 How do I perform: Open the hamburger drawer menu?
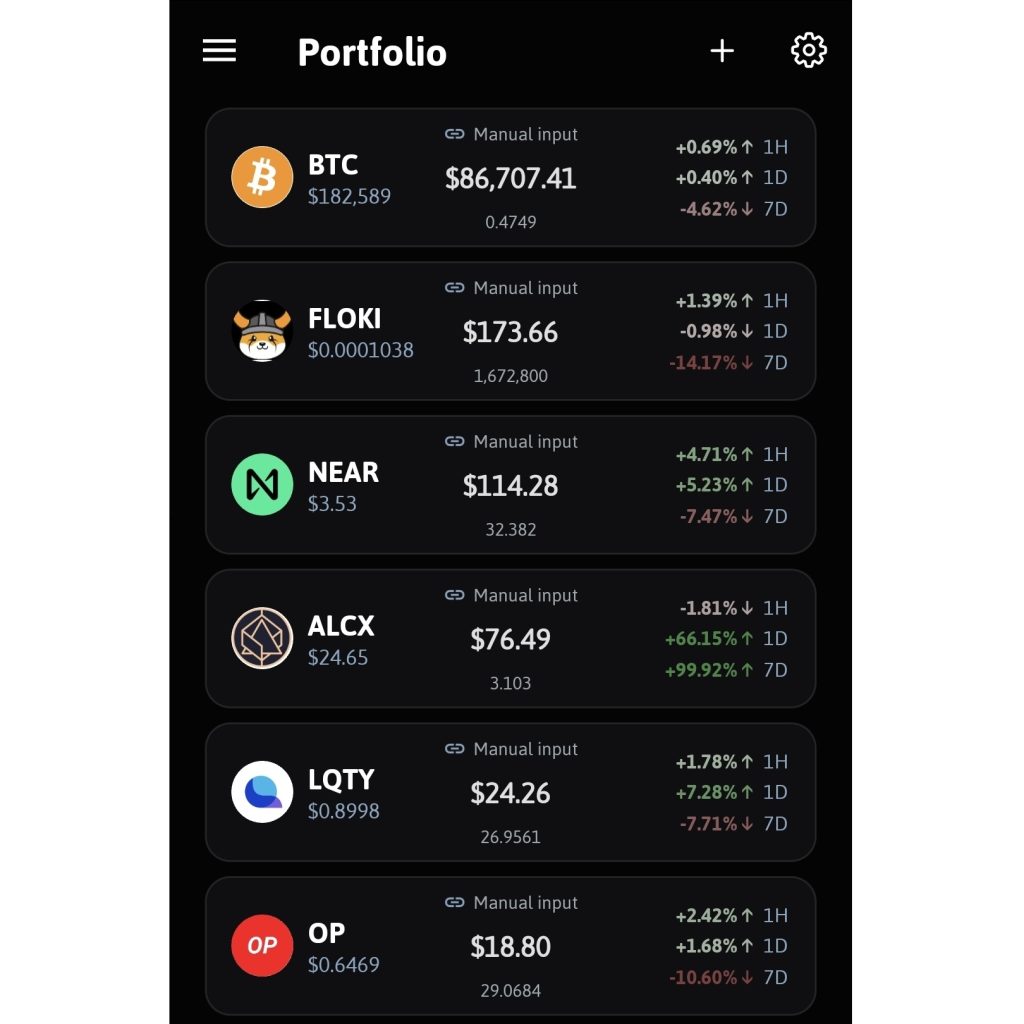click(219, 51)
